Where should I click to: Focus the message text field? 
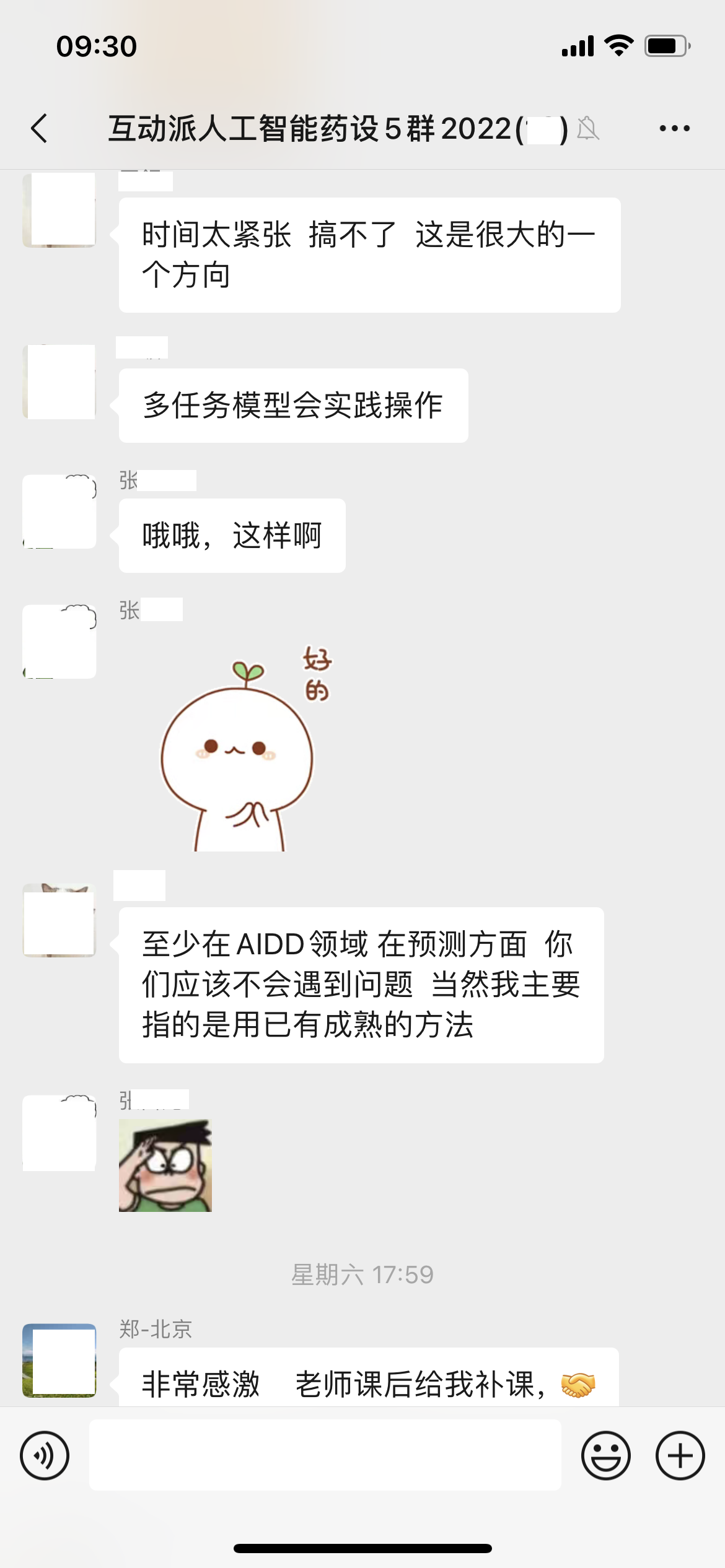325,1455
